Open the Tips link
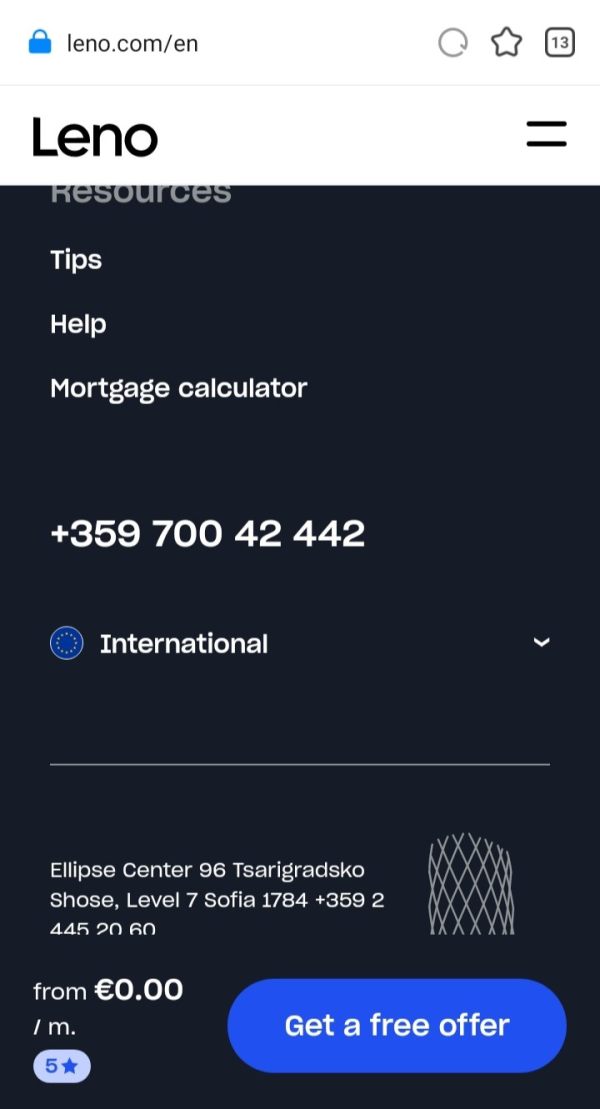Viewport: 600px width, 1109px height. click(76, 260)
